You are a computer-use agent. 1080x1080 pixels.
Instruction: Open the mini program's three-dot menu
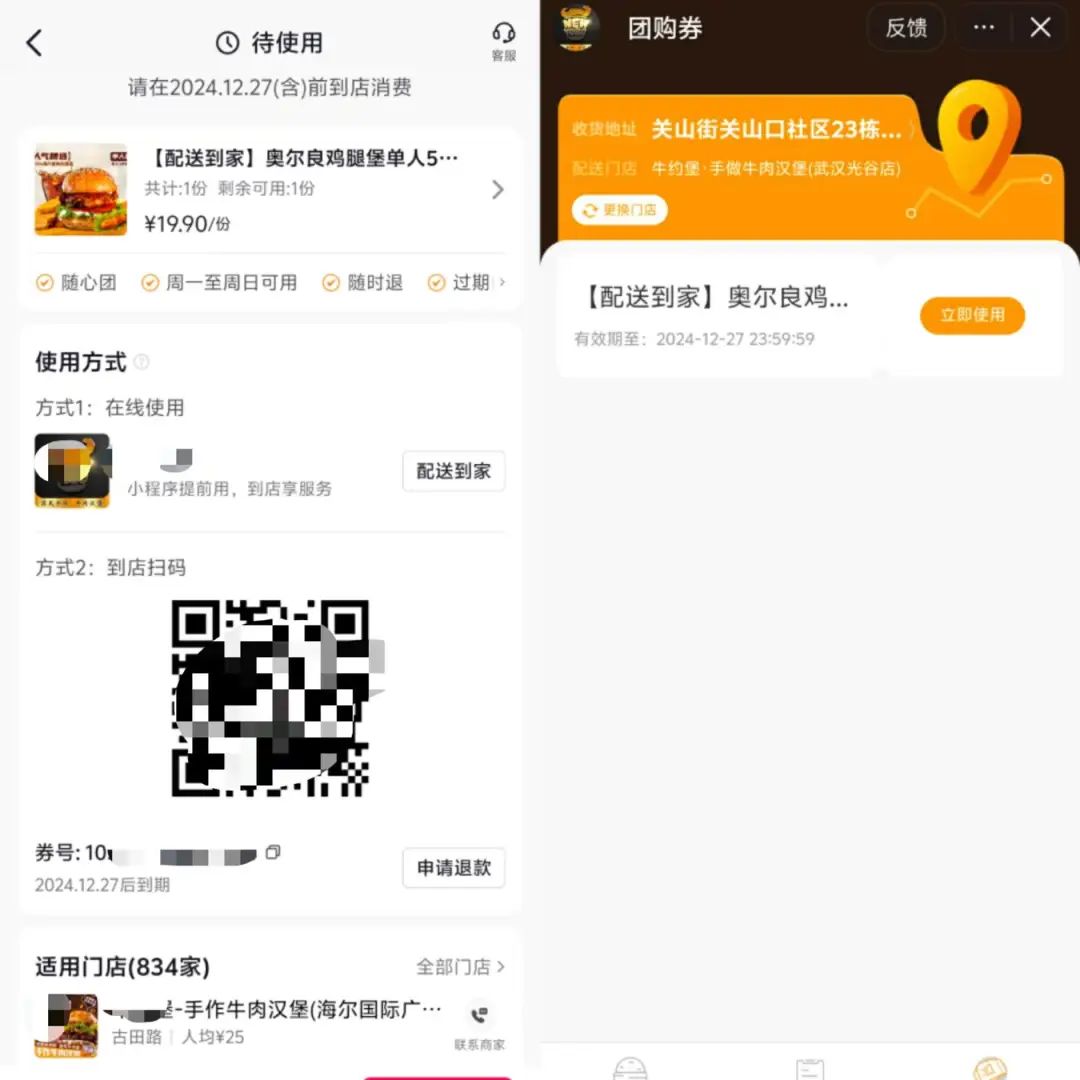[984, 28]
